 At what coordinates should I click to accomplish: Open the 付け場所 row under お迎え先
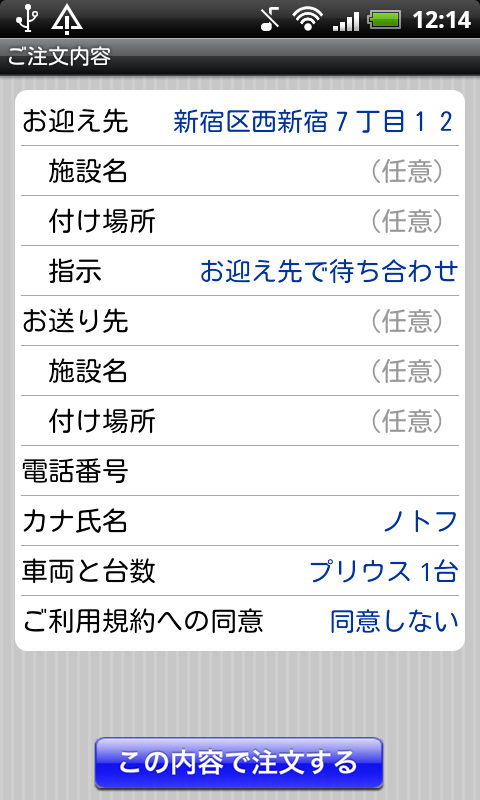point(240,221)
